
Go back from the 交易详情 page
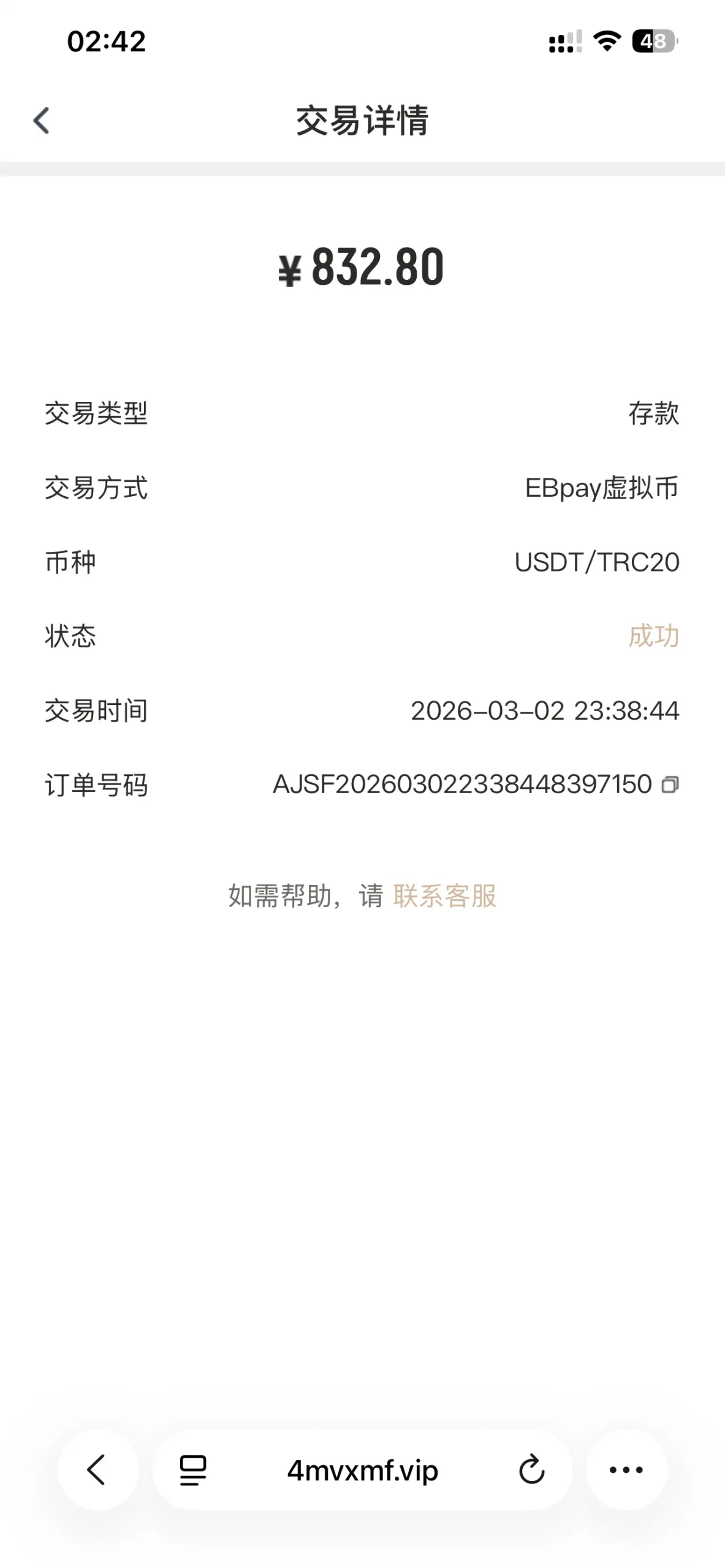(x=42, y=121)
